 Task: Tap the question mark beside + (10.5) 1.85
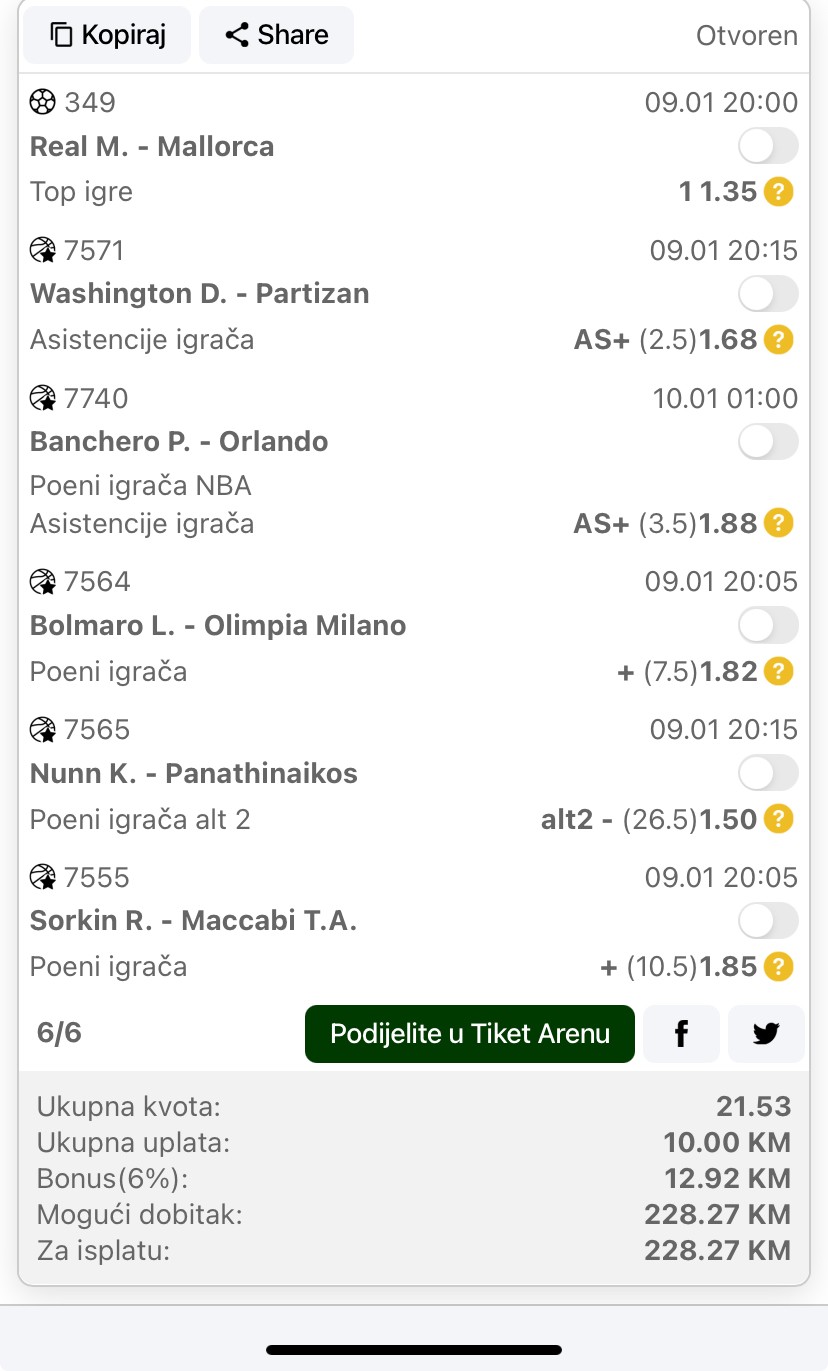click(779, 967)
